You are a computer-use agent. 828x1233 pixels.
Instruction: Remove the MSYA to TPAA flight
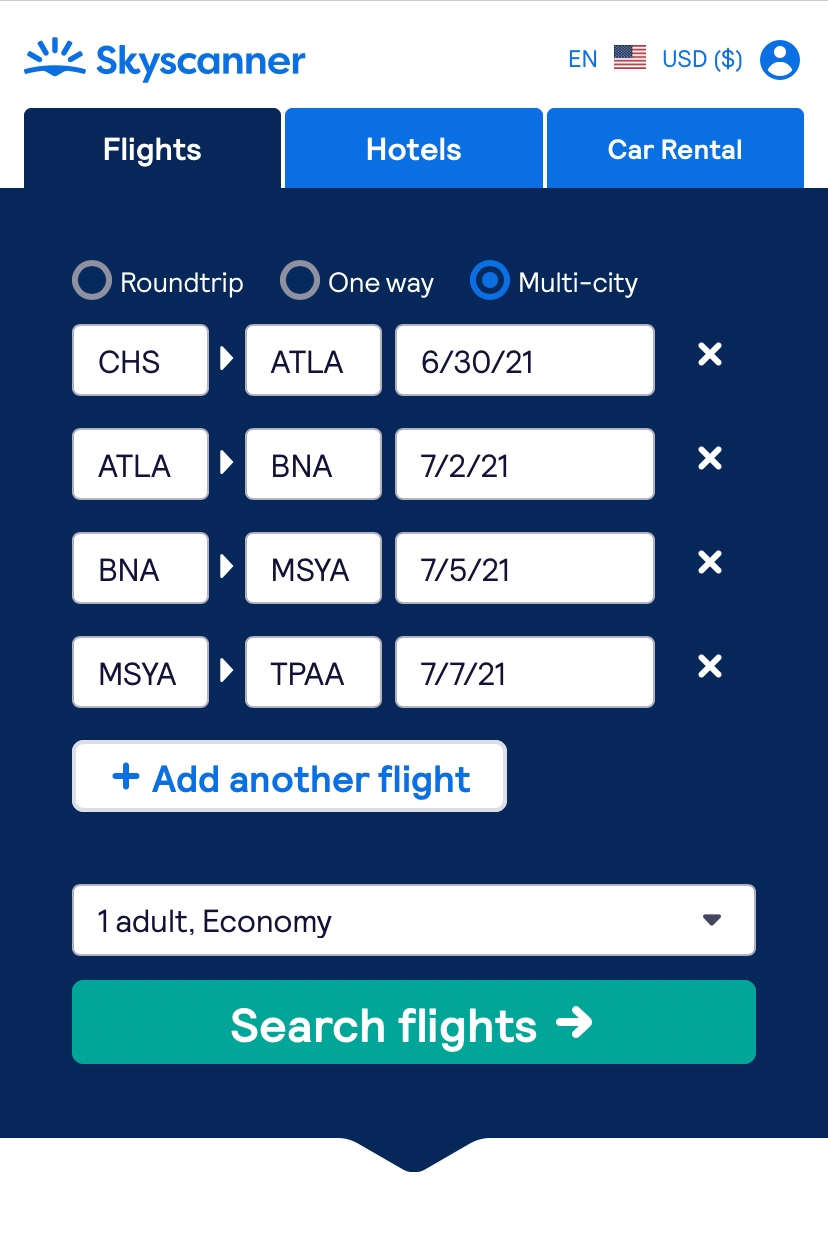[710, 667]
